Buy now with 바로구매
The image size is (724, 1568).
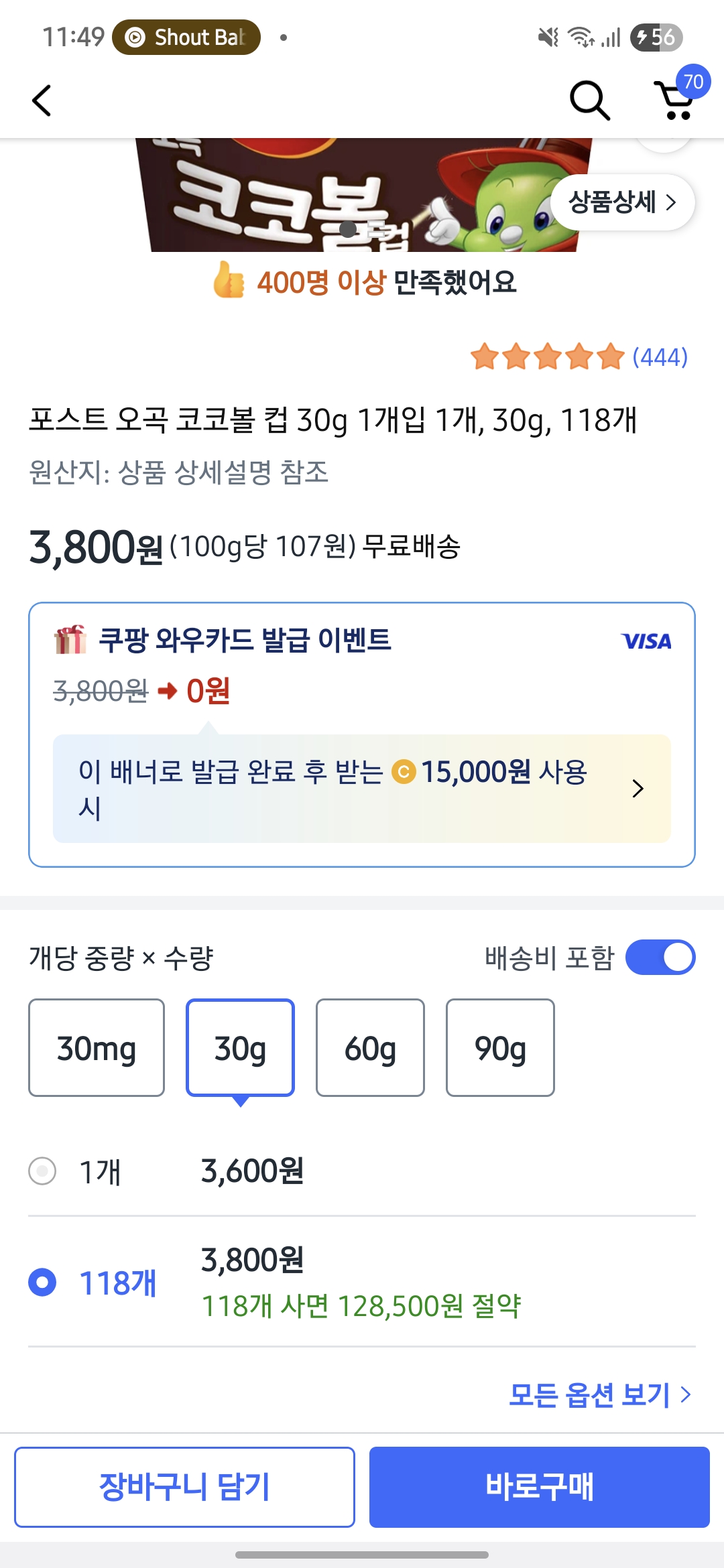point(540,1487)
